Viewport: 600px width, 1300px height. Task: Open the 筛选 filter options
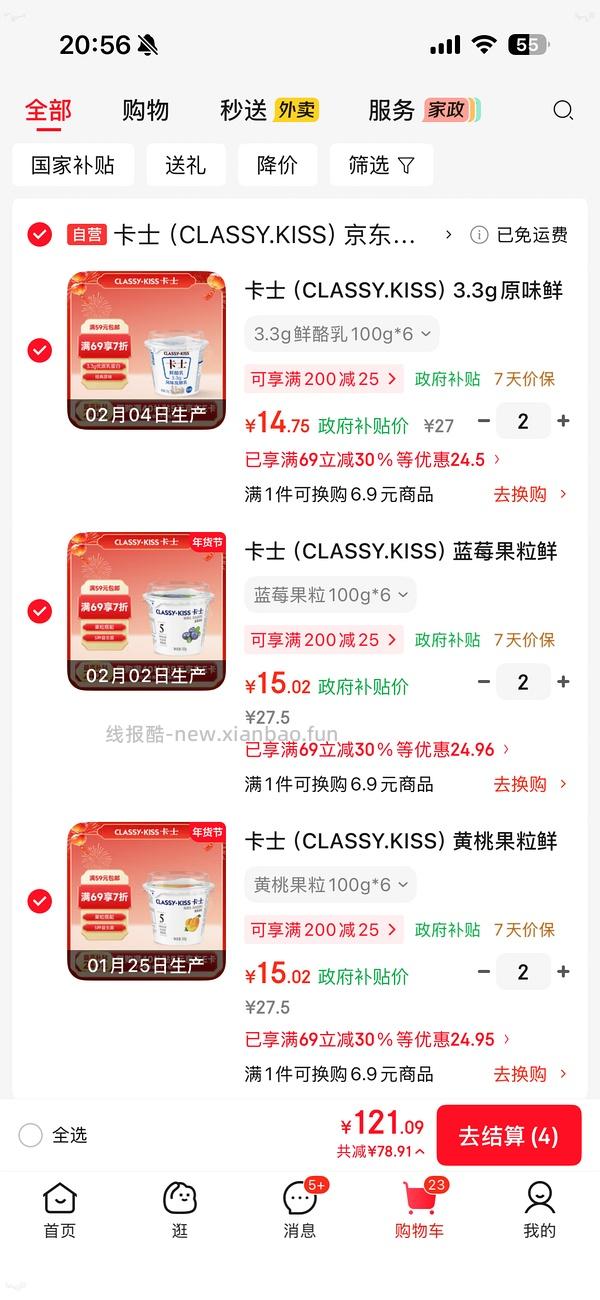click(x=381, y=165)
